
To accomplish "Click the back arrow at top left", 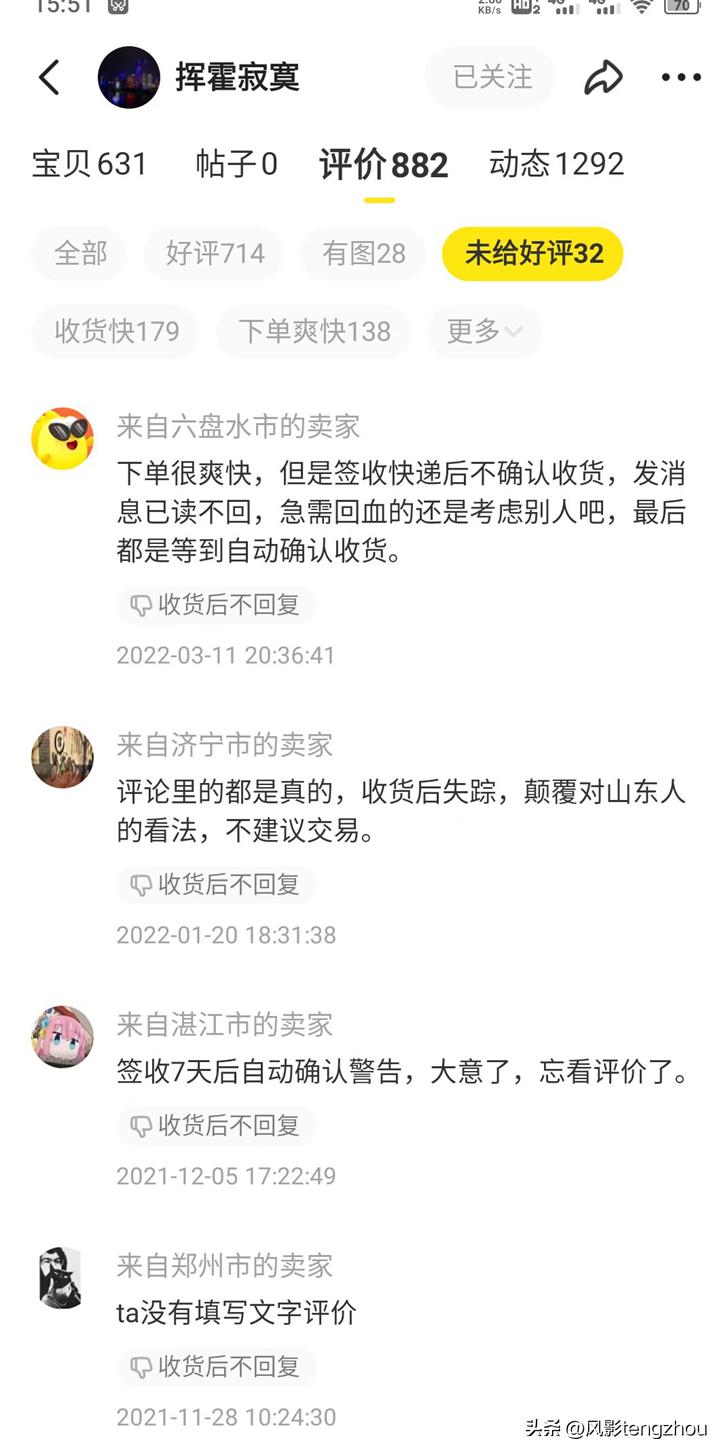I will [x=49, y=77].
